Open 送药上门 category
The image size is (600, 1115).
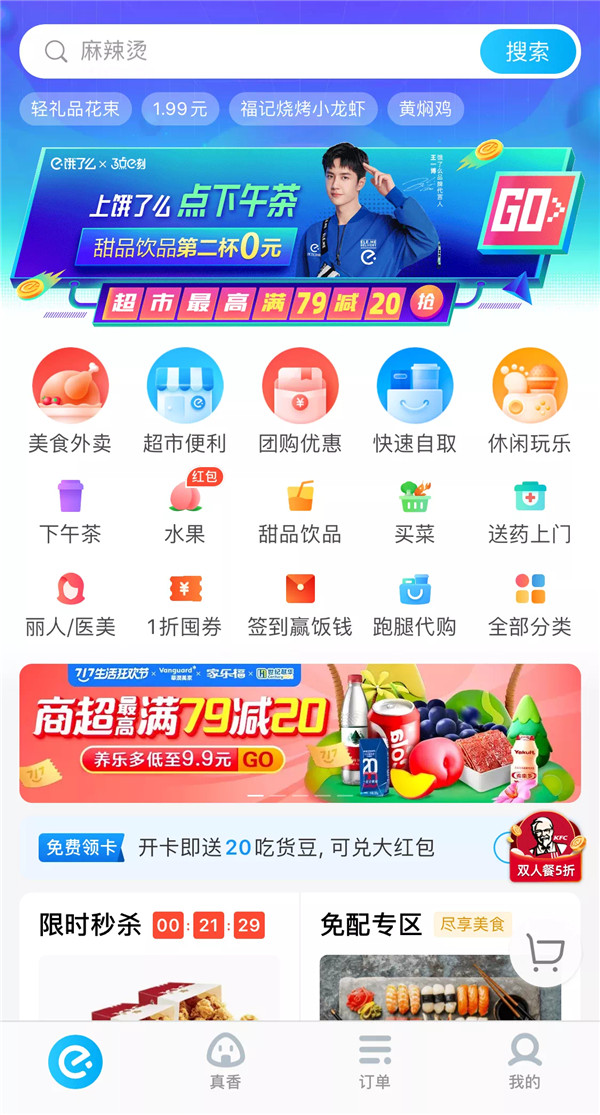point(529,510)
